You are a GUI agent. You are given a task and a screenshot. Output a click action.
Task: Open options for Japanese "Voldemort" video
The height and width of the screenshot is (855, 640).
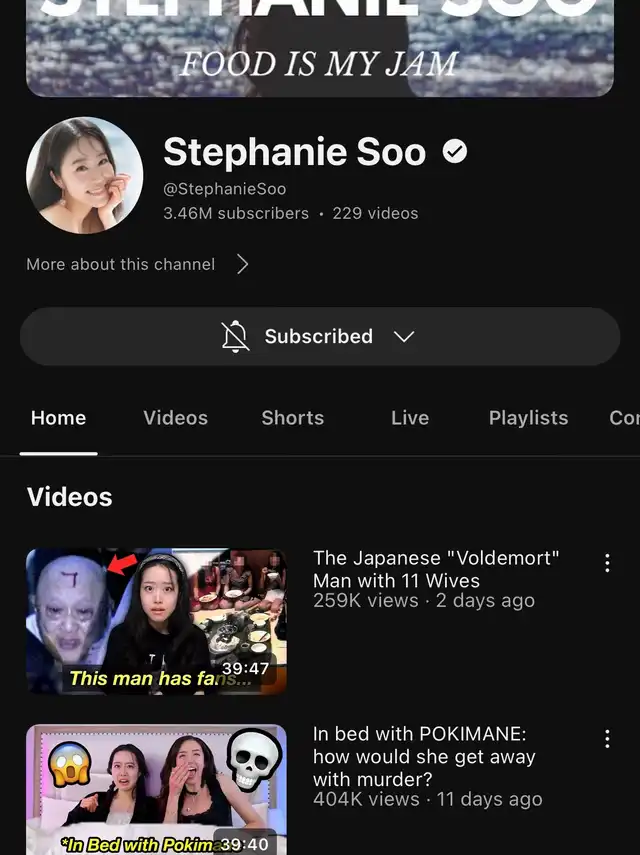tap(607, 563)
